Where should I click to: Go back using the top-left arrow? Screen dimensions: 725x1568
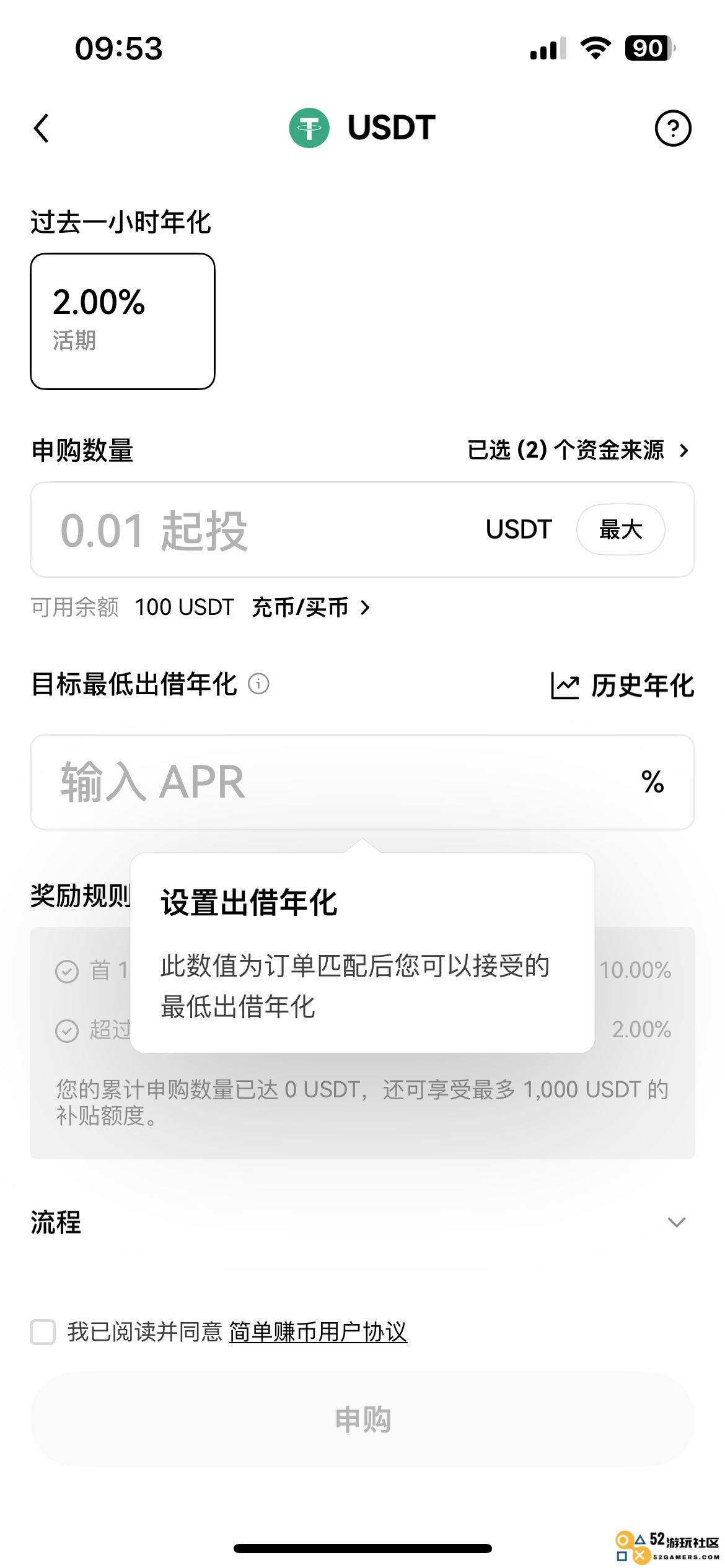click(42, 128)
